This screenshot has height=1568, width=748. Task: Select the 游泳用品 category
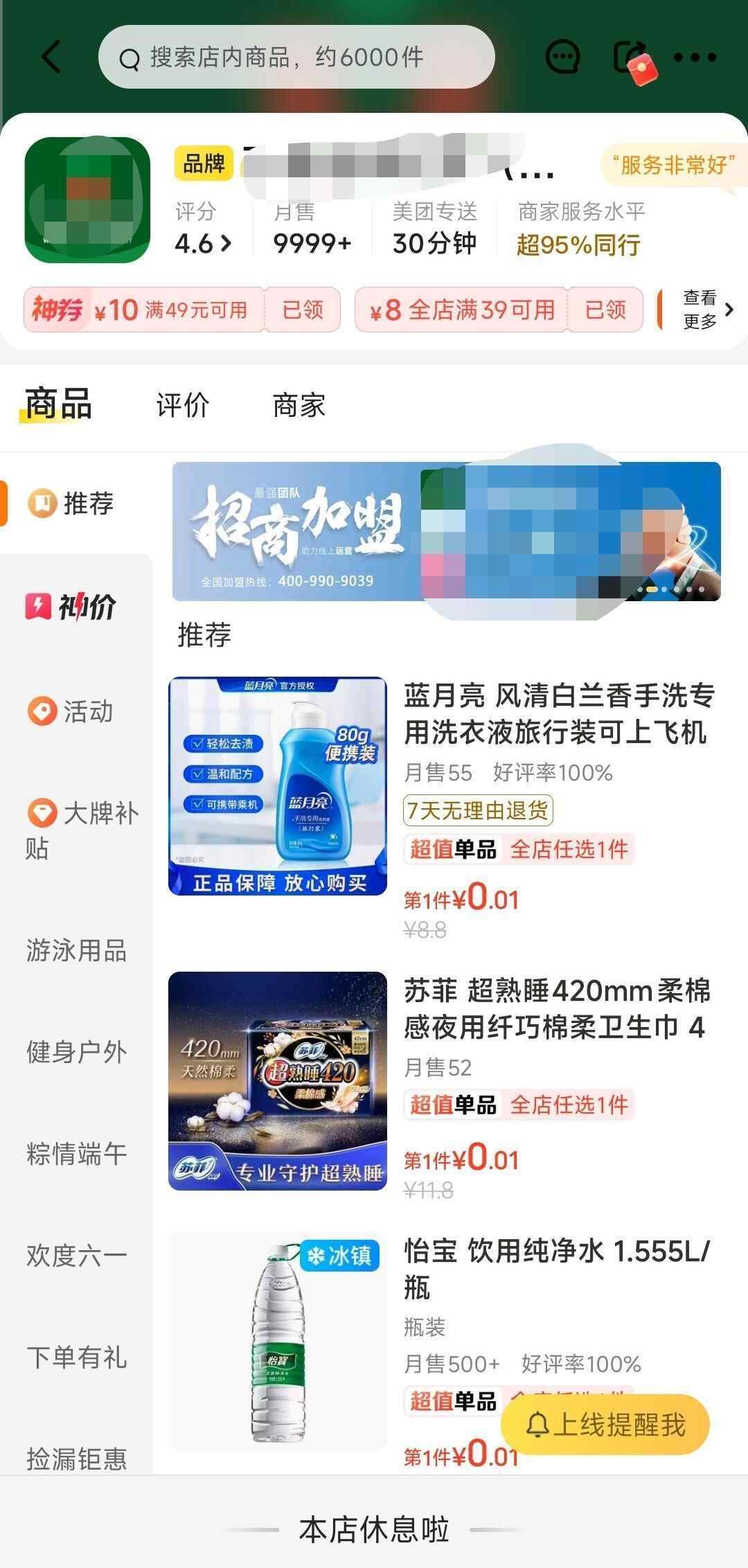coord(76,951)
